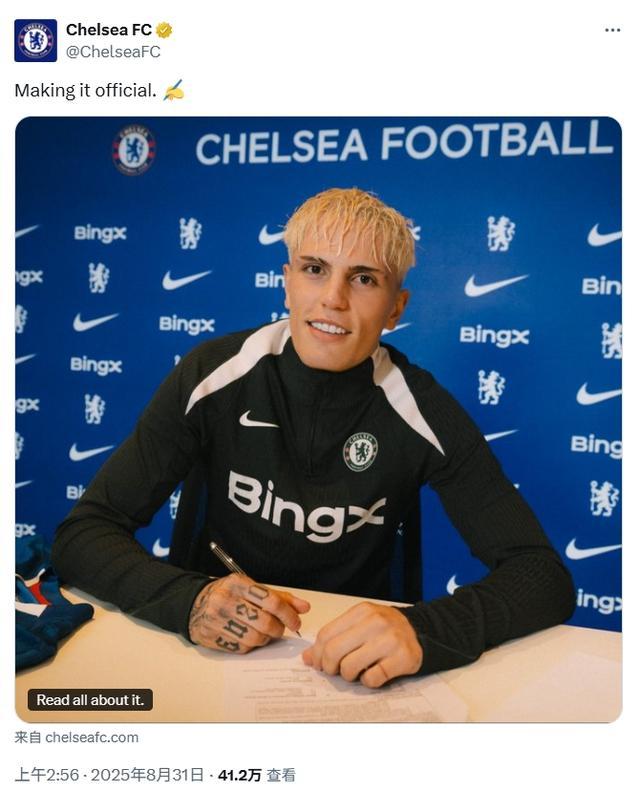640x791 pixels.
Task: Open the post's three-dot overflow menu
Action: coord(612,30)
